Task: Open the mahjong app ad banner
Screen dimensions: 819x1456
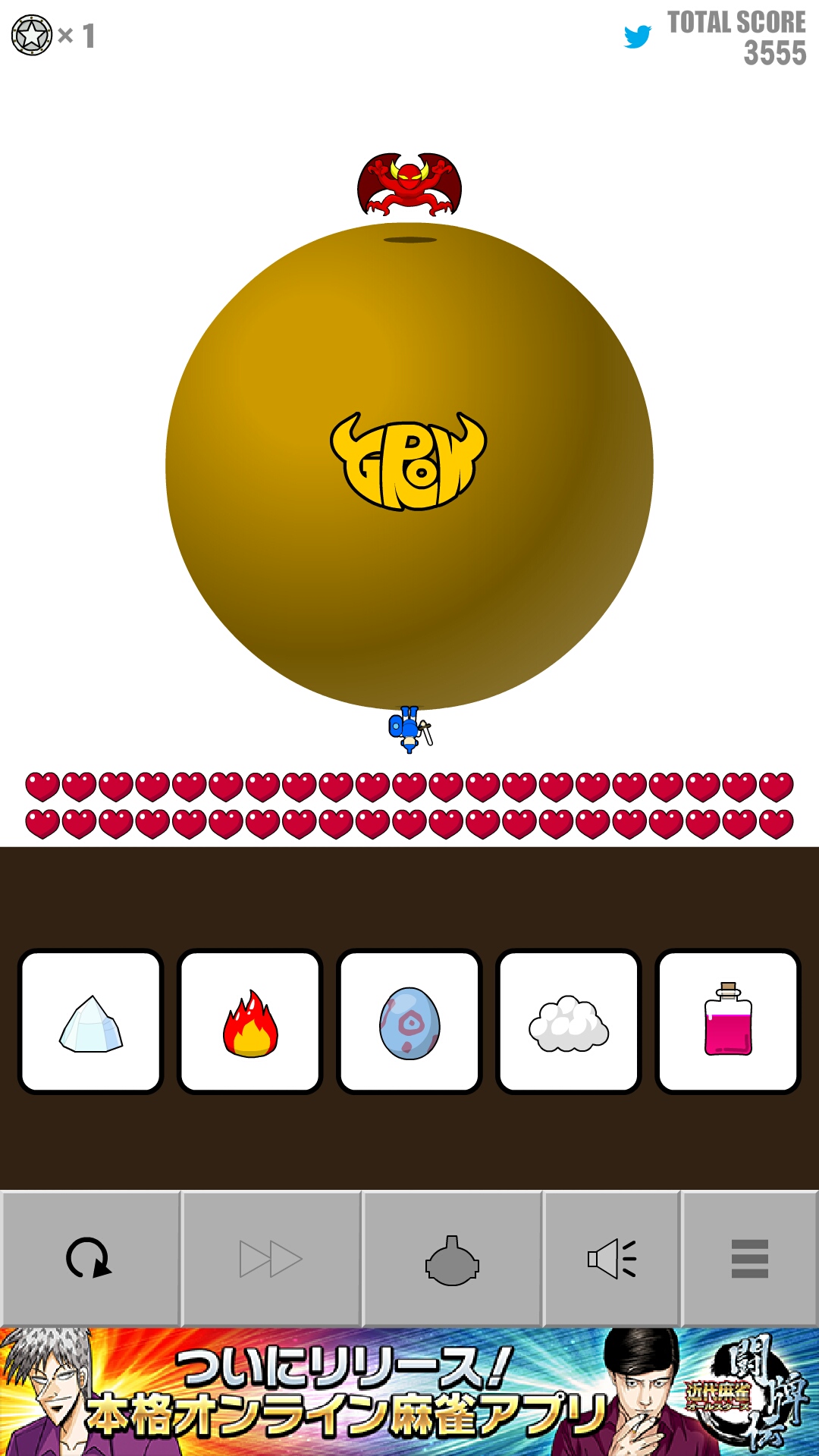Action: tap(409, 1392)
